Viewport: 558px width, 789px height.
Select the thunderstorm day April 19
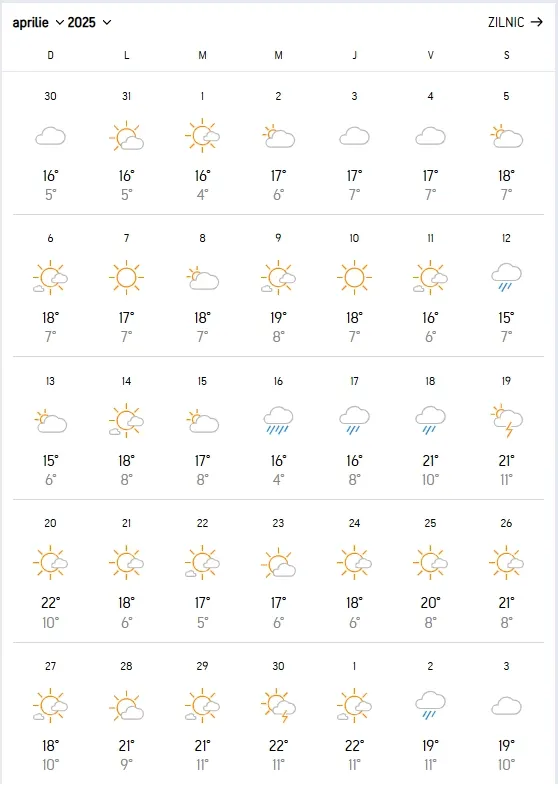click(x=506, y=429)
